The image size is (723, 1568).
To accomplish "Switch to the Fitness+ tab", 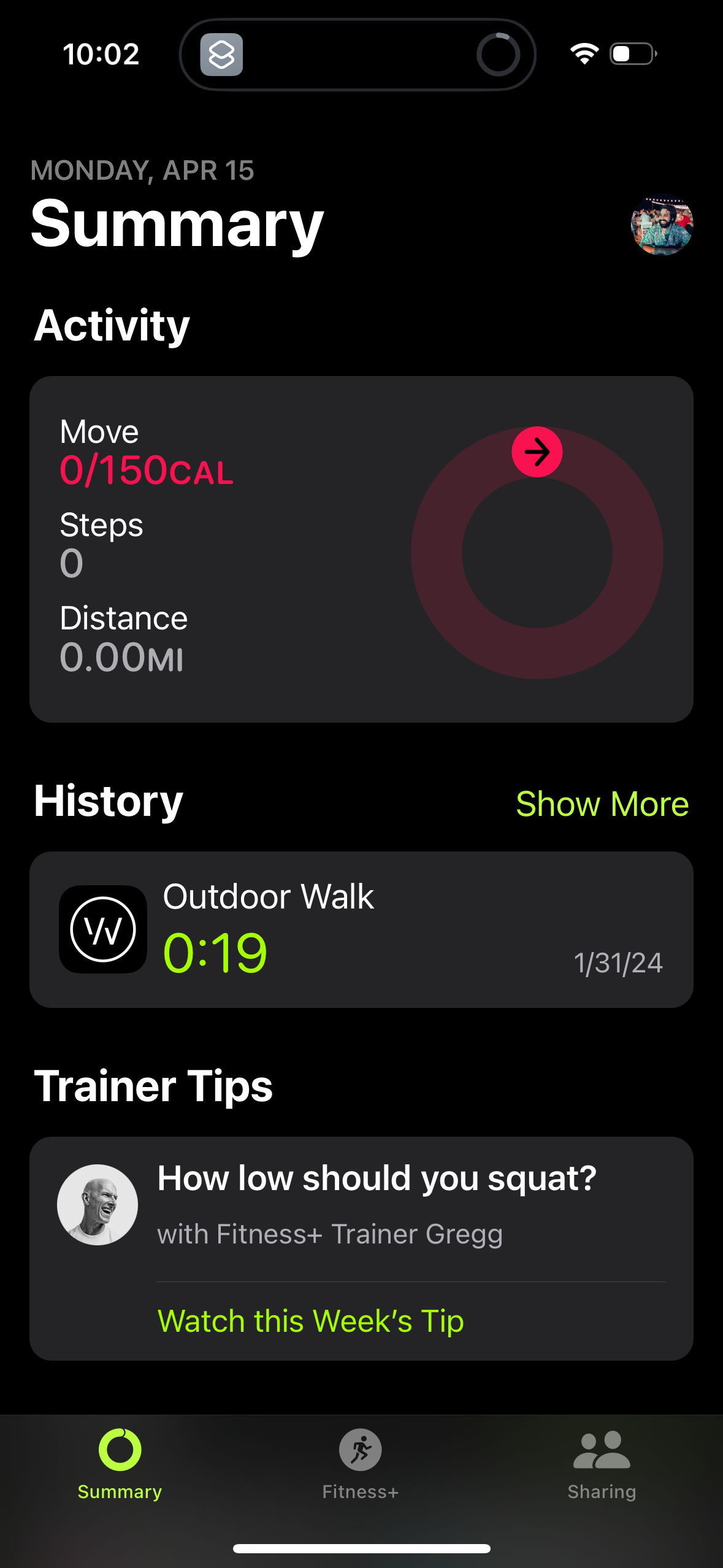I will point(359,1472).
